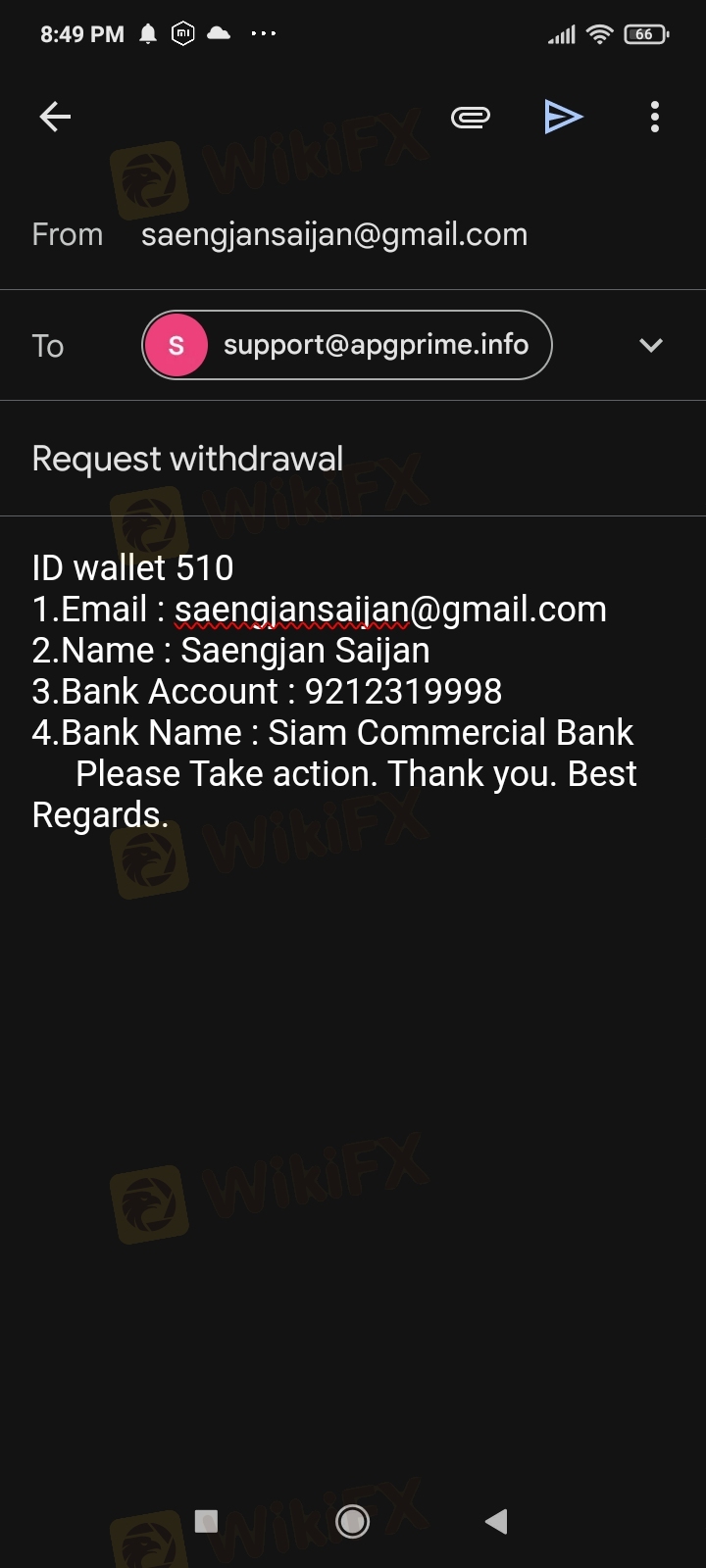Image resolution: width=706 pixels, height=1568 pixels.
Task: Go to the home screen
Action: pyautogui.click(x=352, y=1521)
